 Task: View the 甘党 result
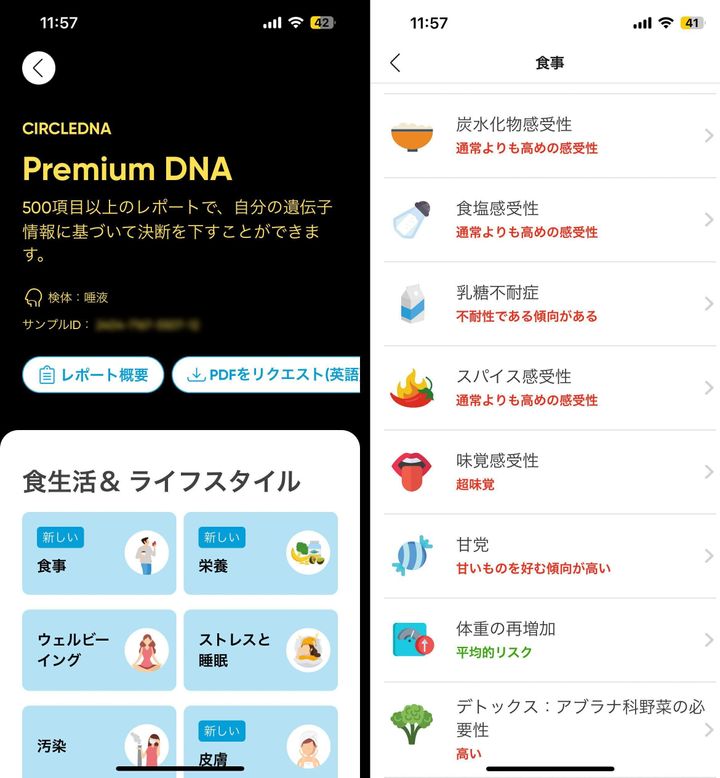tap(550, 555)
